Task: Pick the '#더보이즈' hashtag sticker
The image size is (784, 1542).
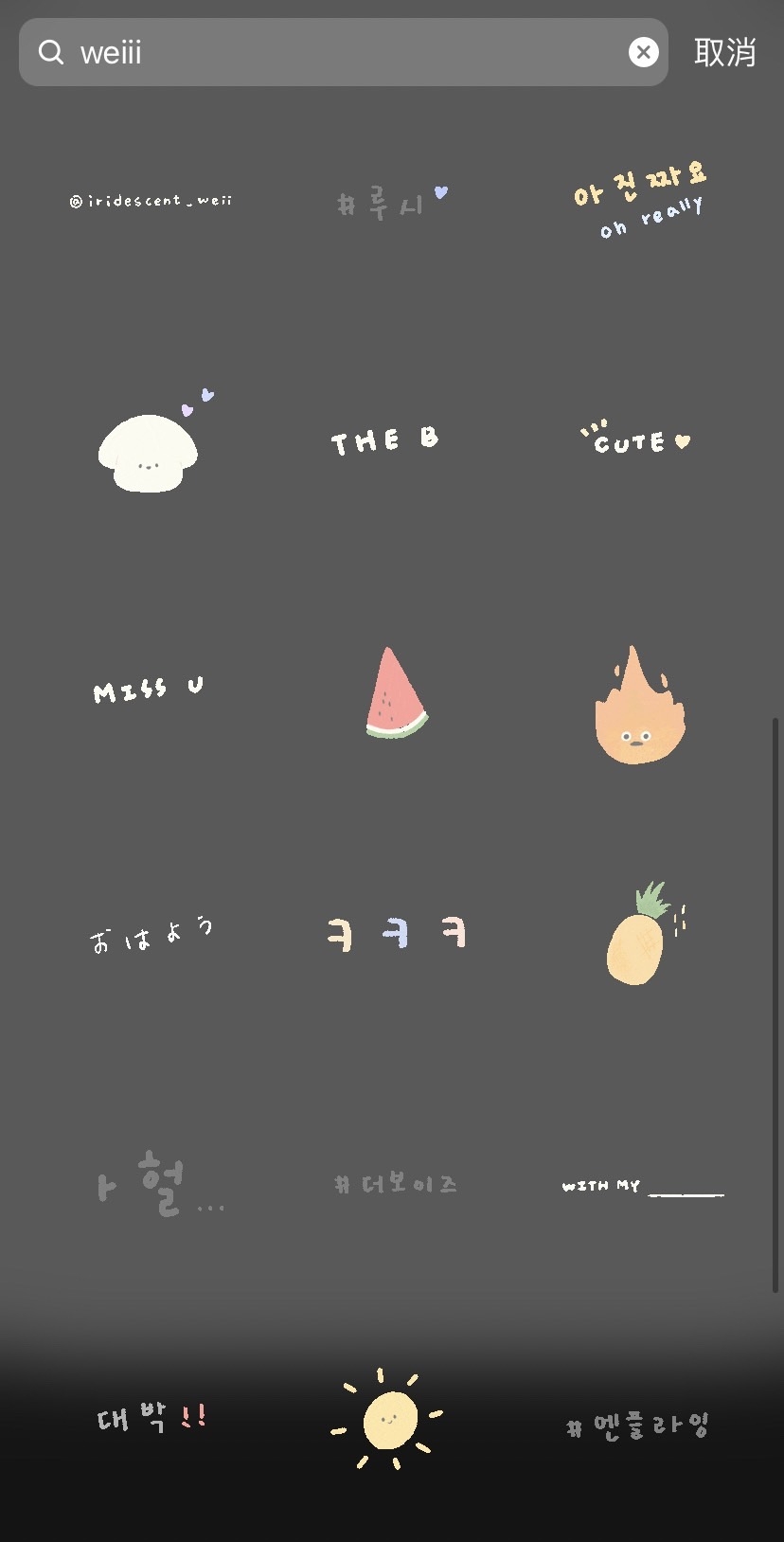Action: [395, 1182]
